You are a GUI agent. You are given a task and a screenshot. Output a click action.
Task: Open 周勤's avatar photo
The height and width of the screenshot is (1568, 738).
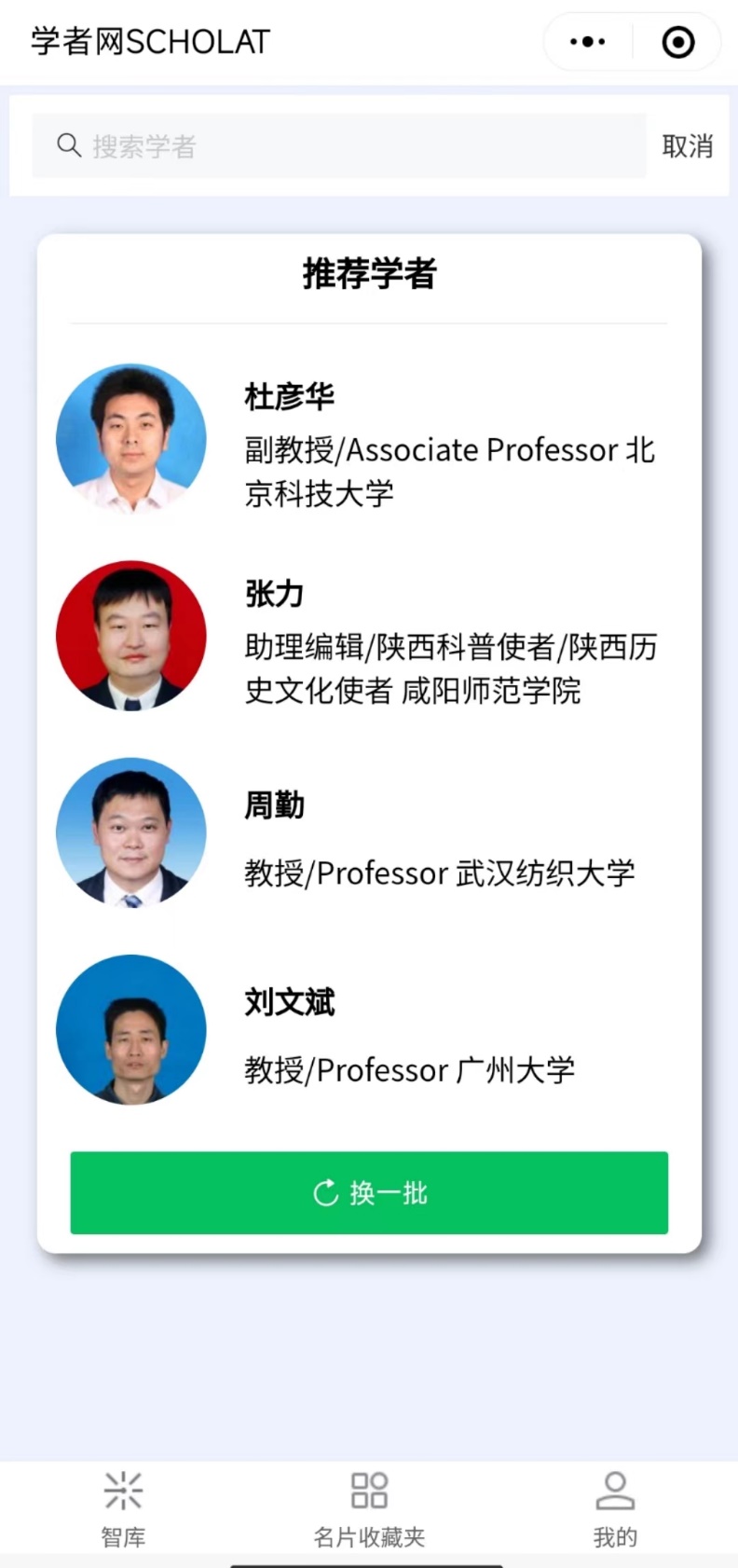tap(131, 833)
